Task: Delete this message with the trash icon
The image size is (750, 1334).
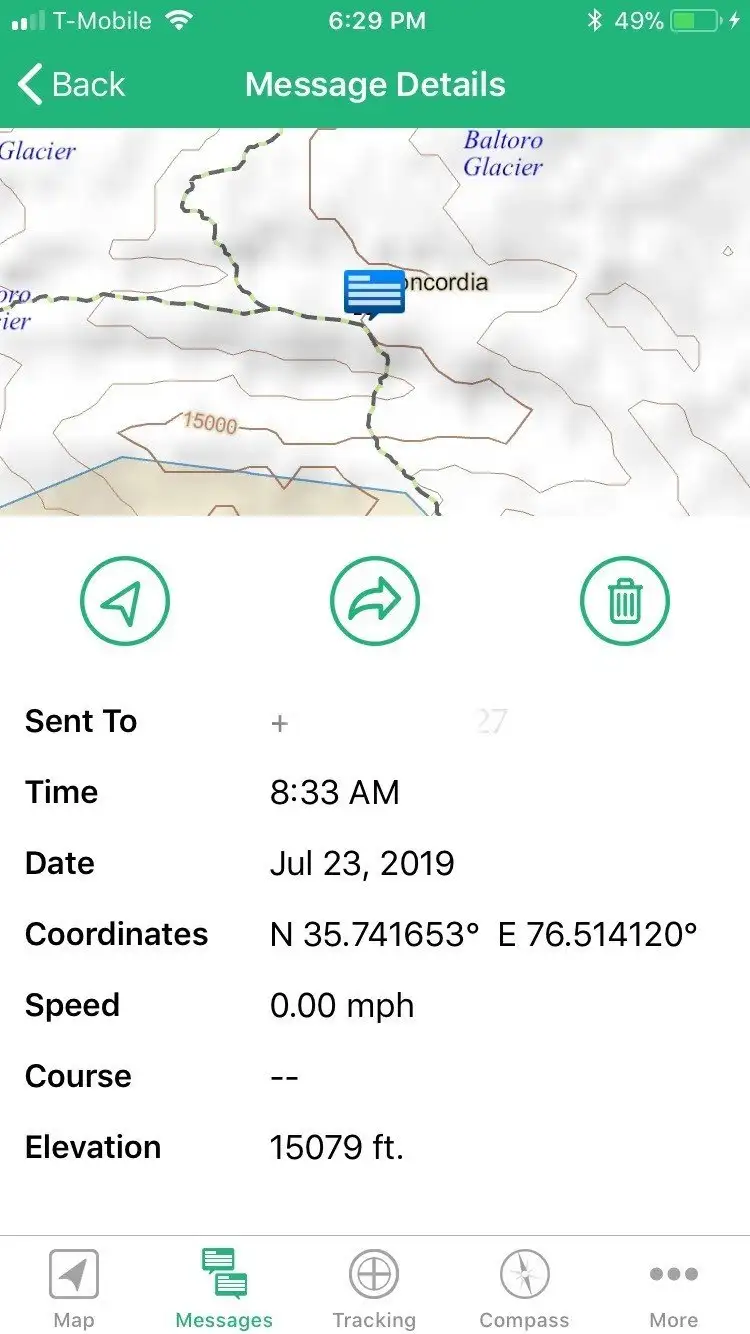Action: point(625,601)
